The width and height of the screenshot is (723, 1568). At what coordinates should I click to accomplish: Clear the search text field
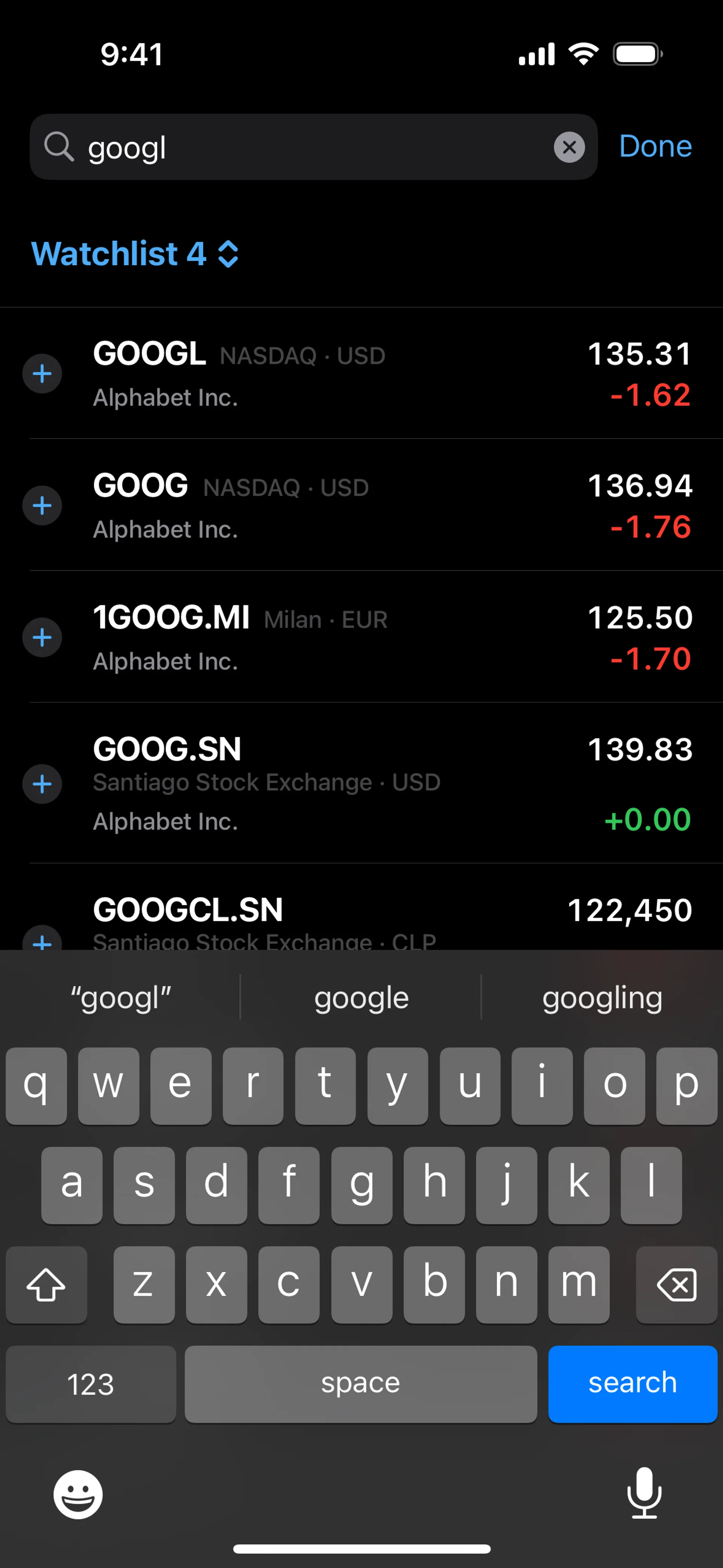click(x=569, y=147)
